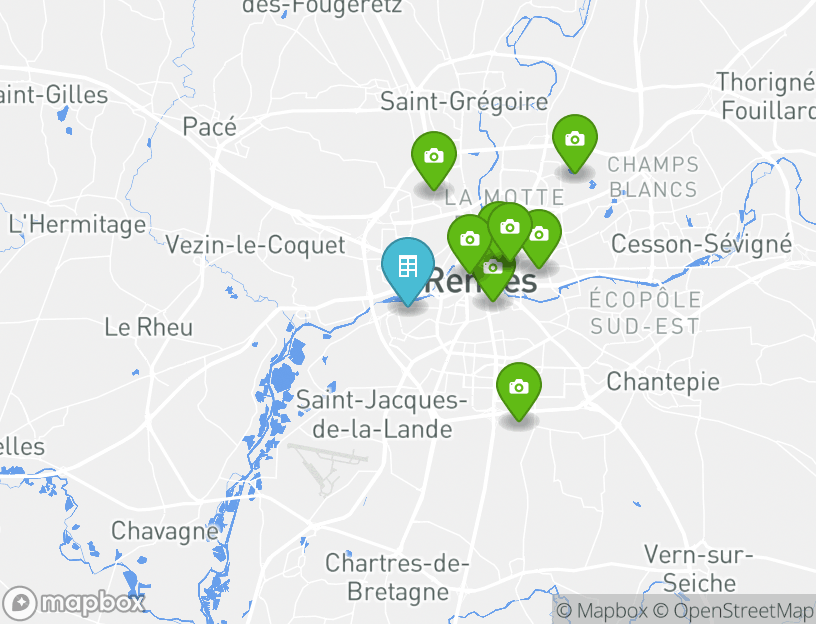Tap the camera pin above Champs Blancs
The image size is (816, 624).
575,140
